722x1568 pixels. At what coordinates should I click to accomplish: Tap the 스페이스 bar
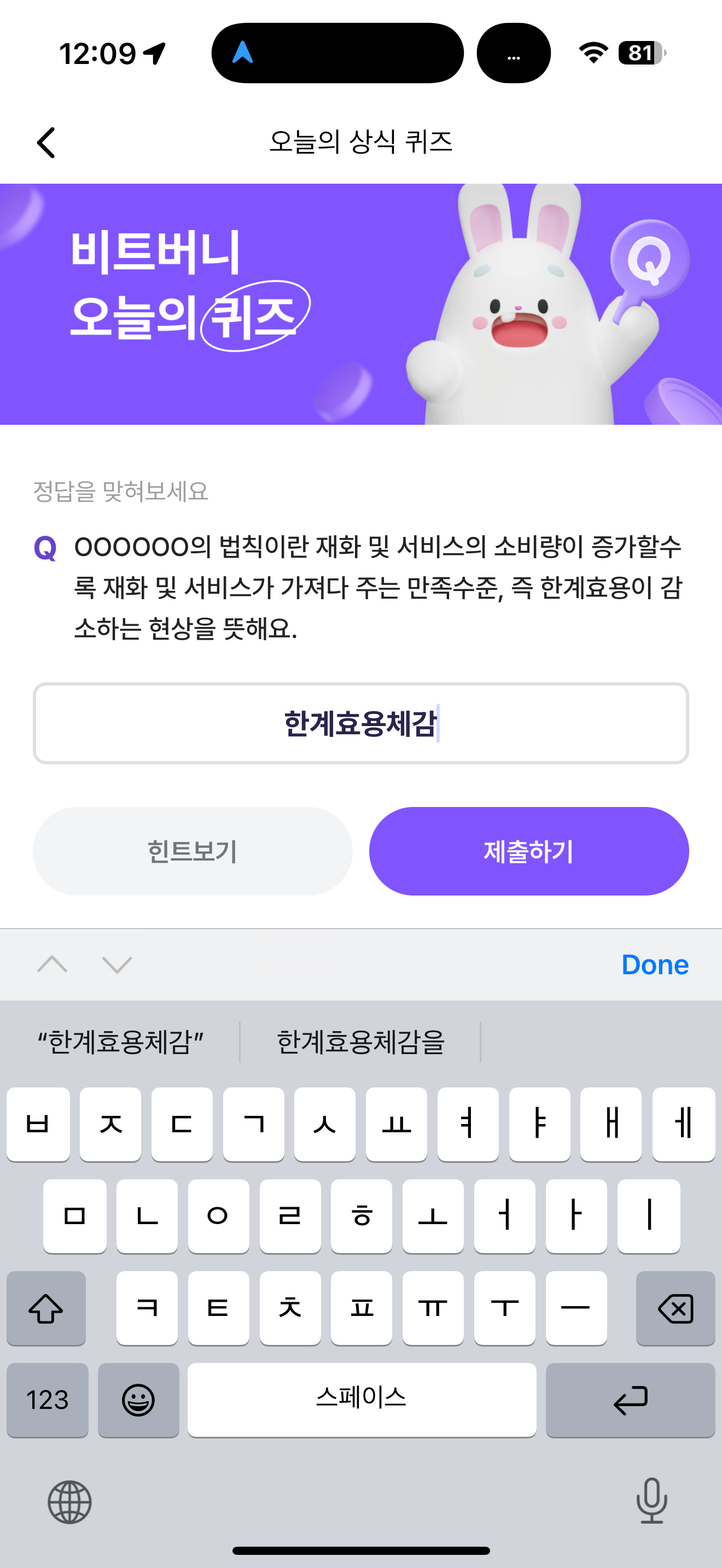[362, 1400]
